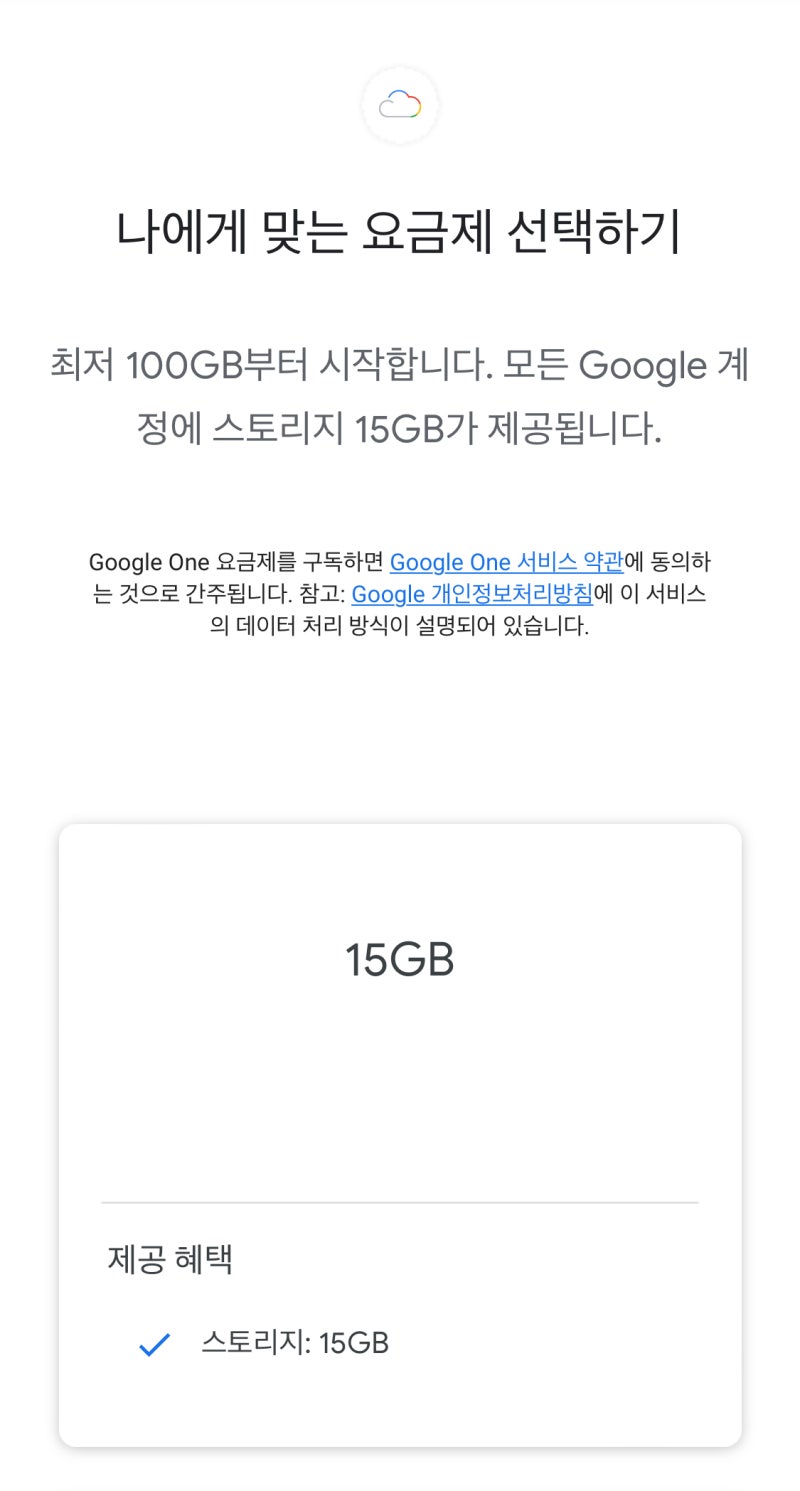The width and height of the screenshot is (800, 1491).
Task: Select the 나에게 맞는 요금제 선택하기 heading
Action: 400,228
